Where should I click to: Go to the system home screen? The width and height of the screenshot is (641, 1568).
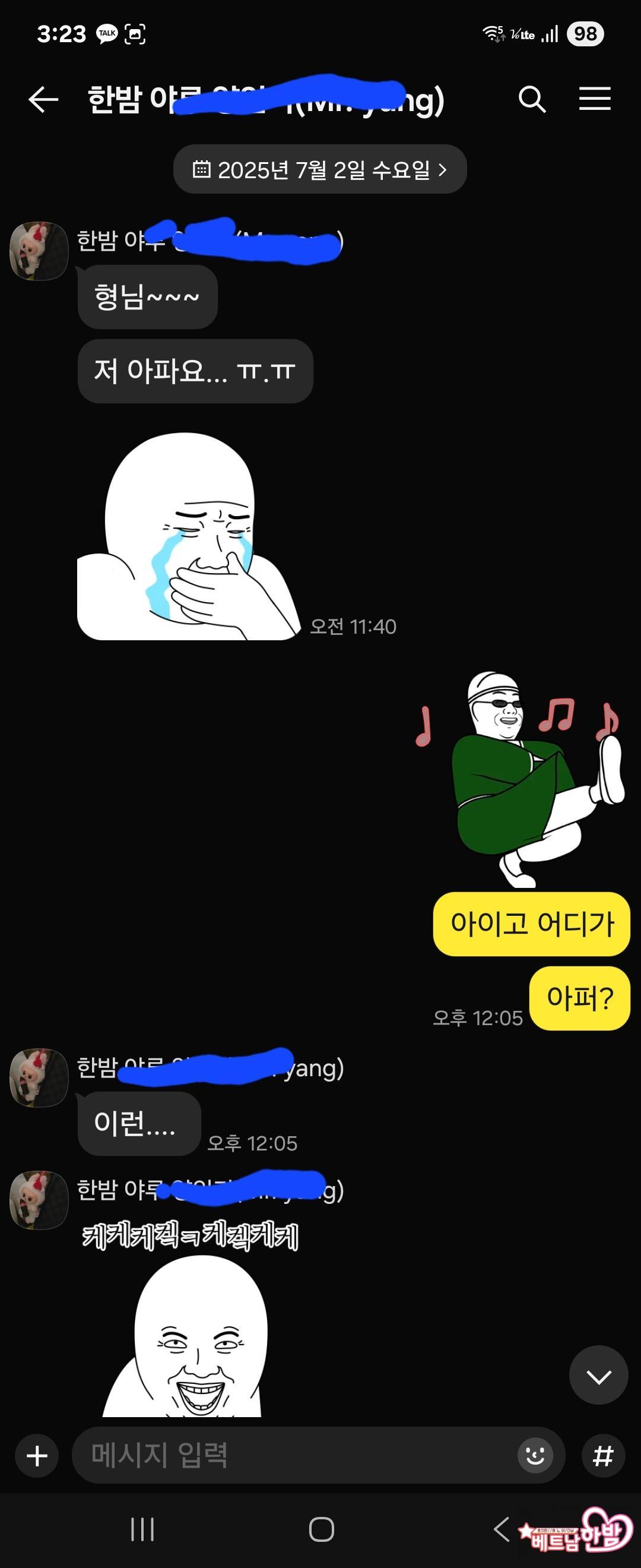pos(321,1528)
